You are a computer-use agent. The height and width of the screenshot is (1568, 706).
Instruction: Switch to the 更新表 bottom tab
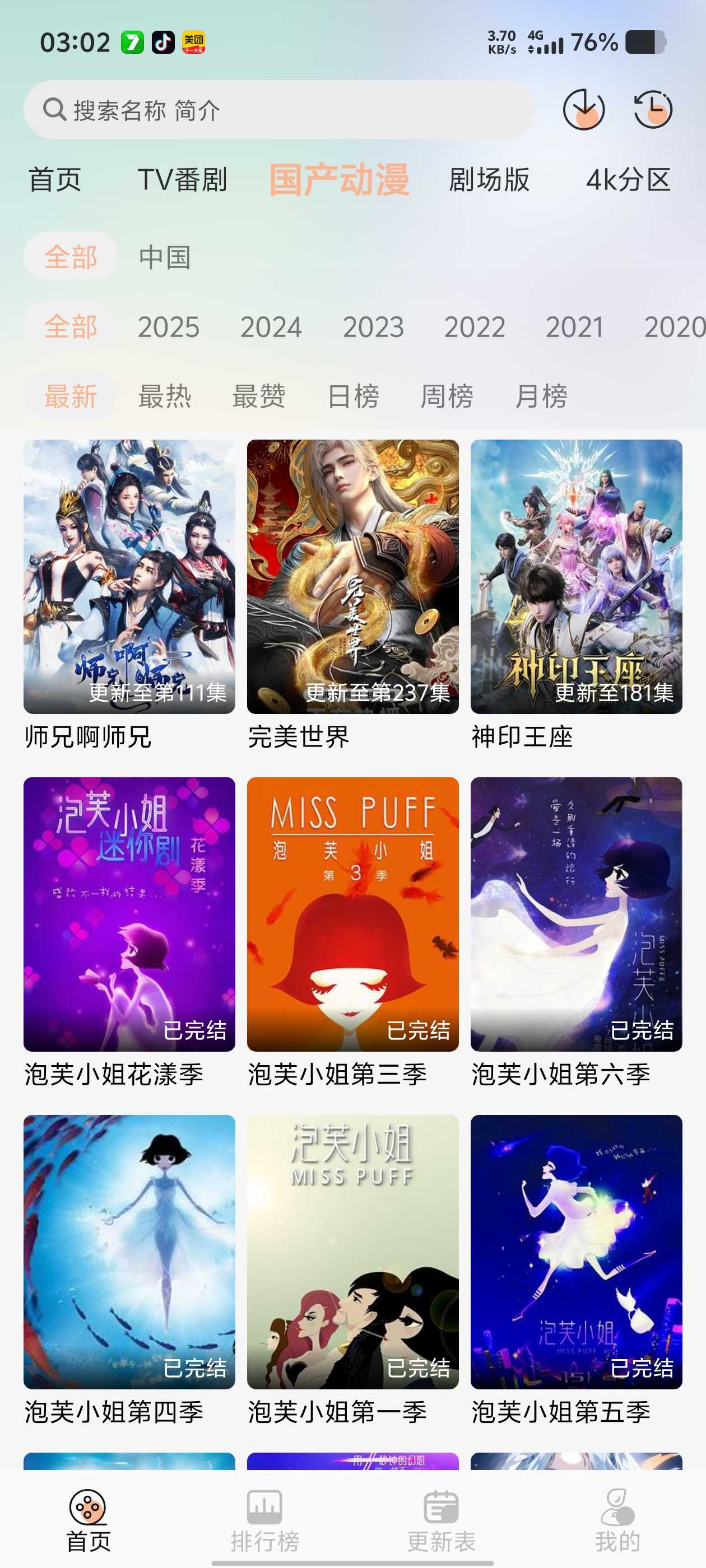point(441,1520)
